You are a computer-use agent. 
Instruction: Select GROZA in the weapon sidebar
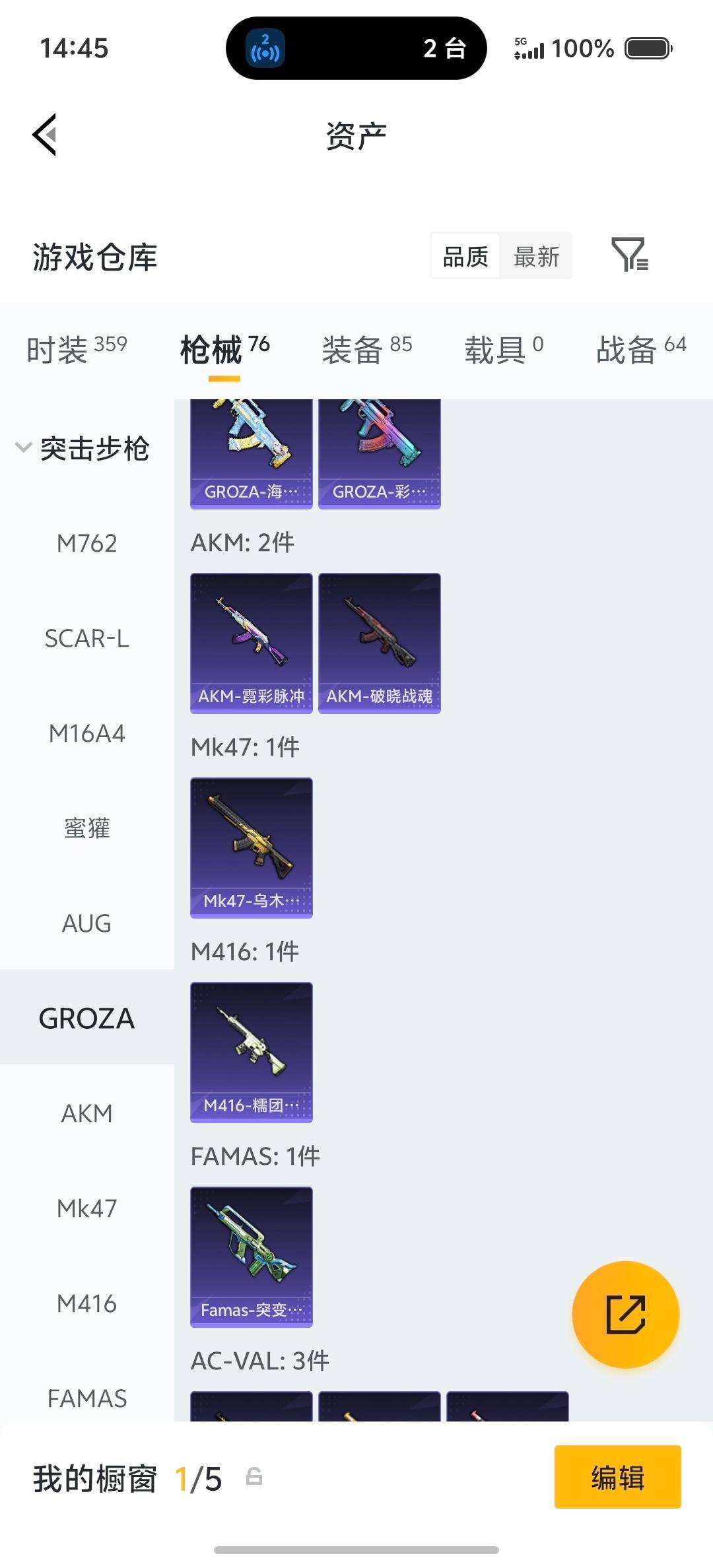86,1018
